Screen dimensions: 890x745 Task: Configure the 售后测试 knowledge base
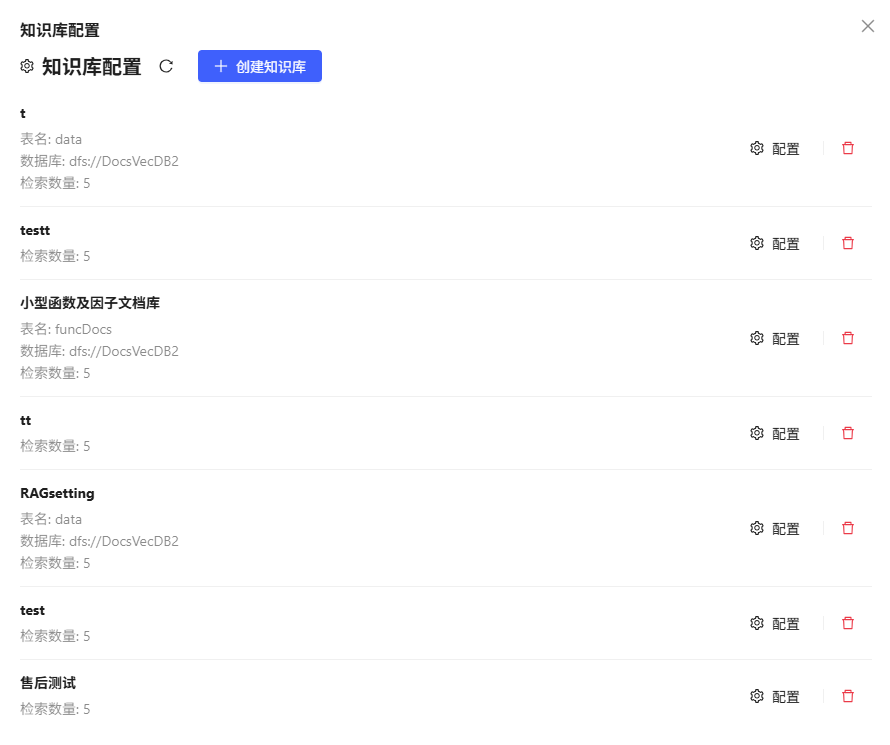pyautogui.click(x=775, y=696)
